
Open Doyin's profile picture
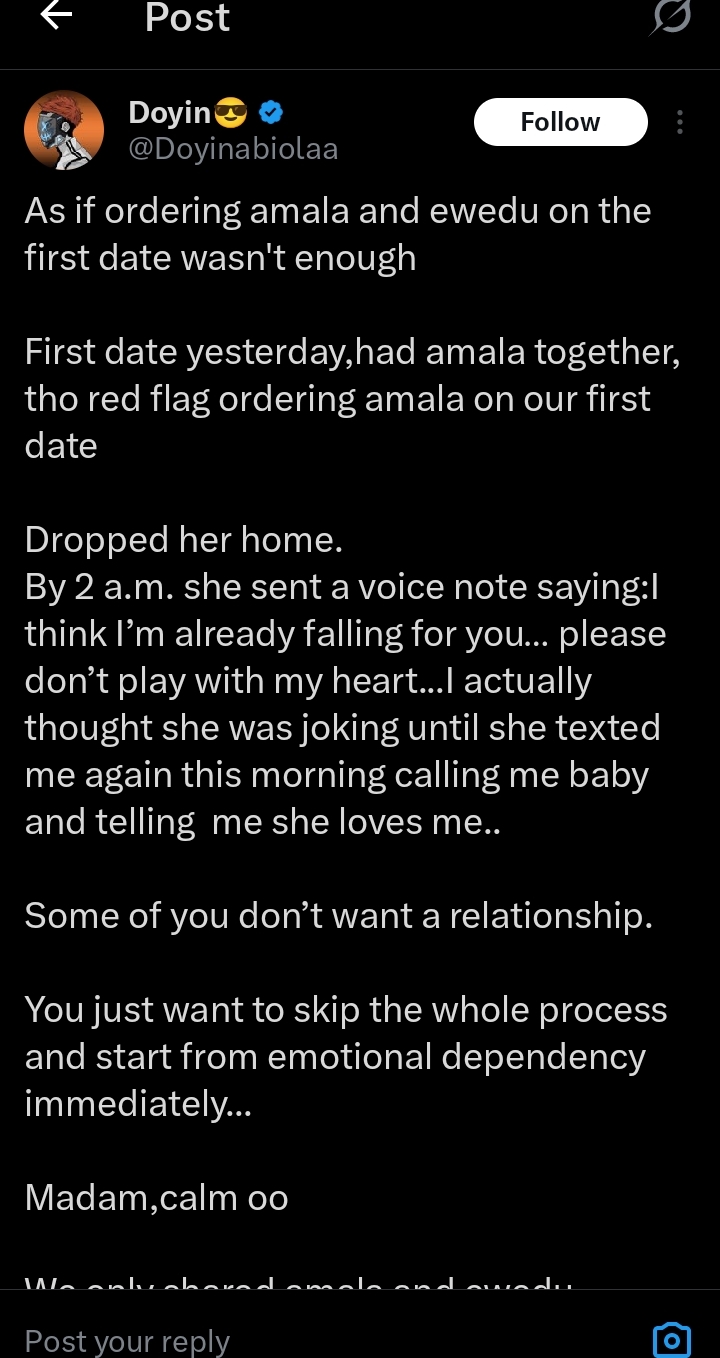64,130
